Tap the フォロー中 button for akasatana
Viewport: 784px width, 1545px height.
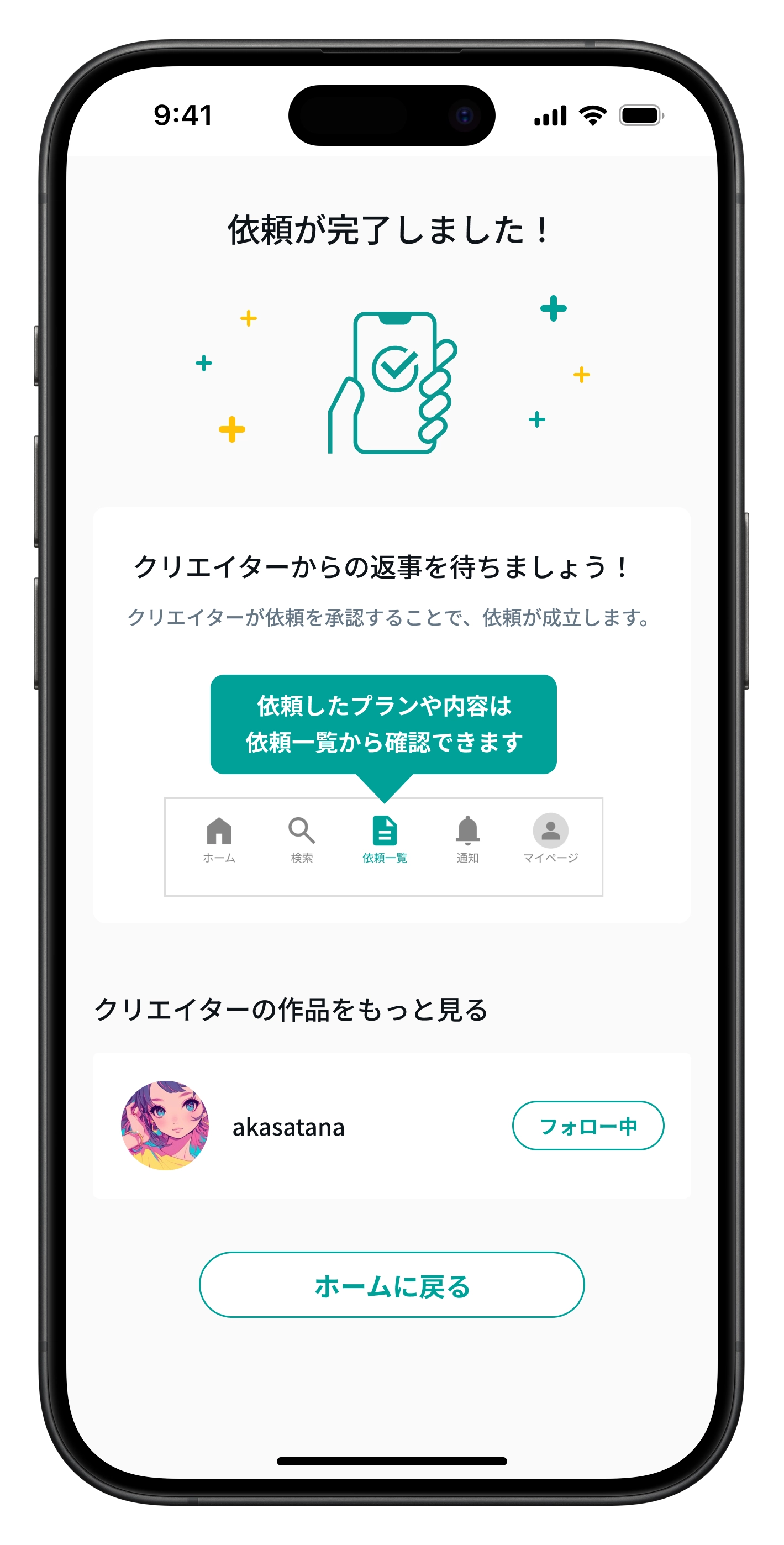point(587,1126)
